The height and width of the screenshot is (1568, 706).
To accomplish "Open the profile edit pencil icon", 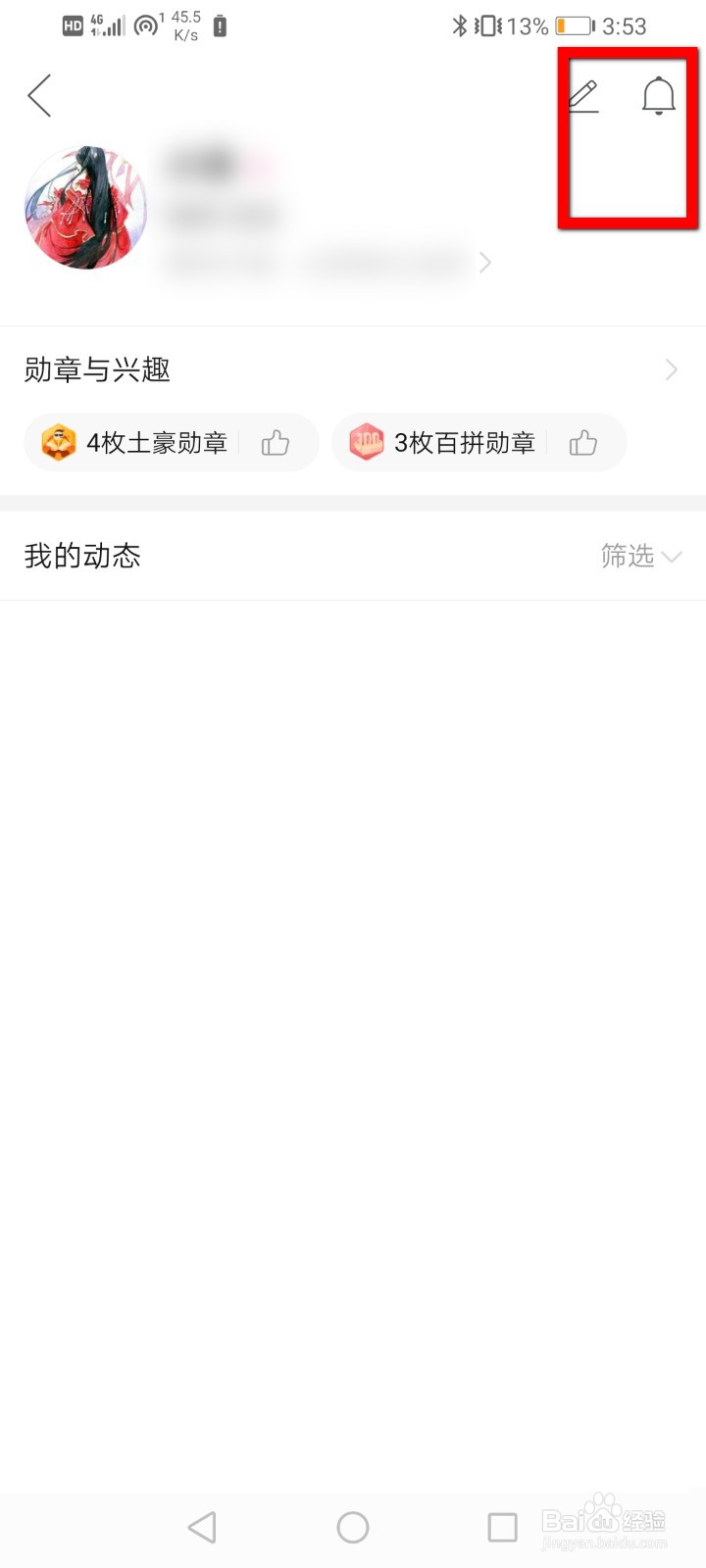I will coord(584,94).
